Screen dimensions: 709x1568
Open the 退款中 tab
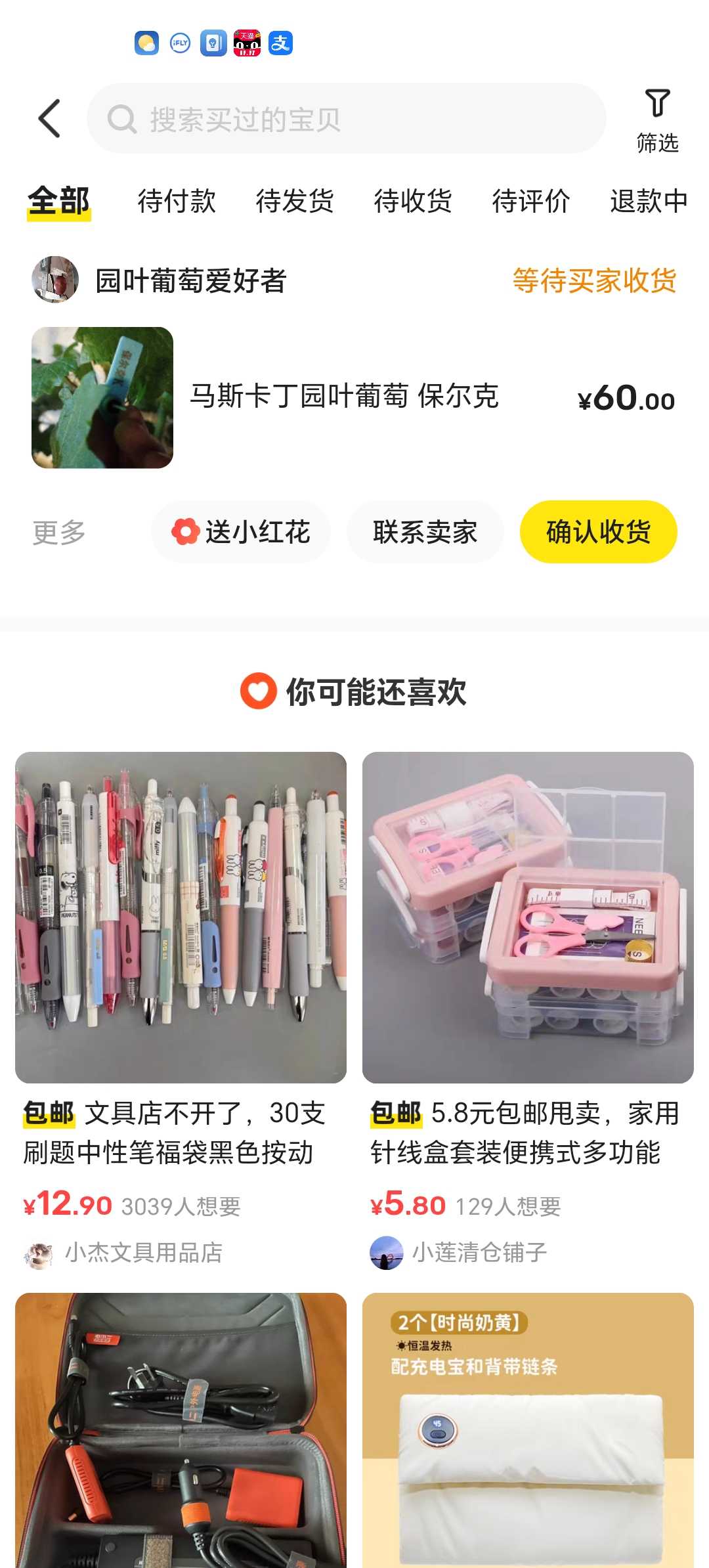pos(649,201)
